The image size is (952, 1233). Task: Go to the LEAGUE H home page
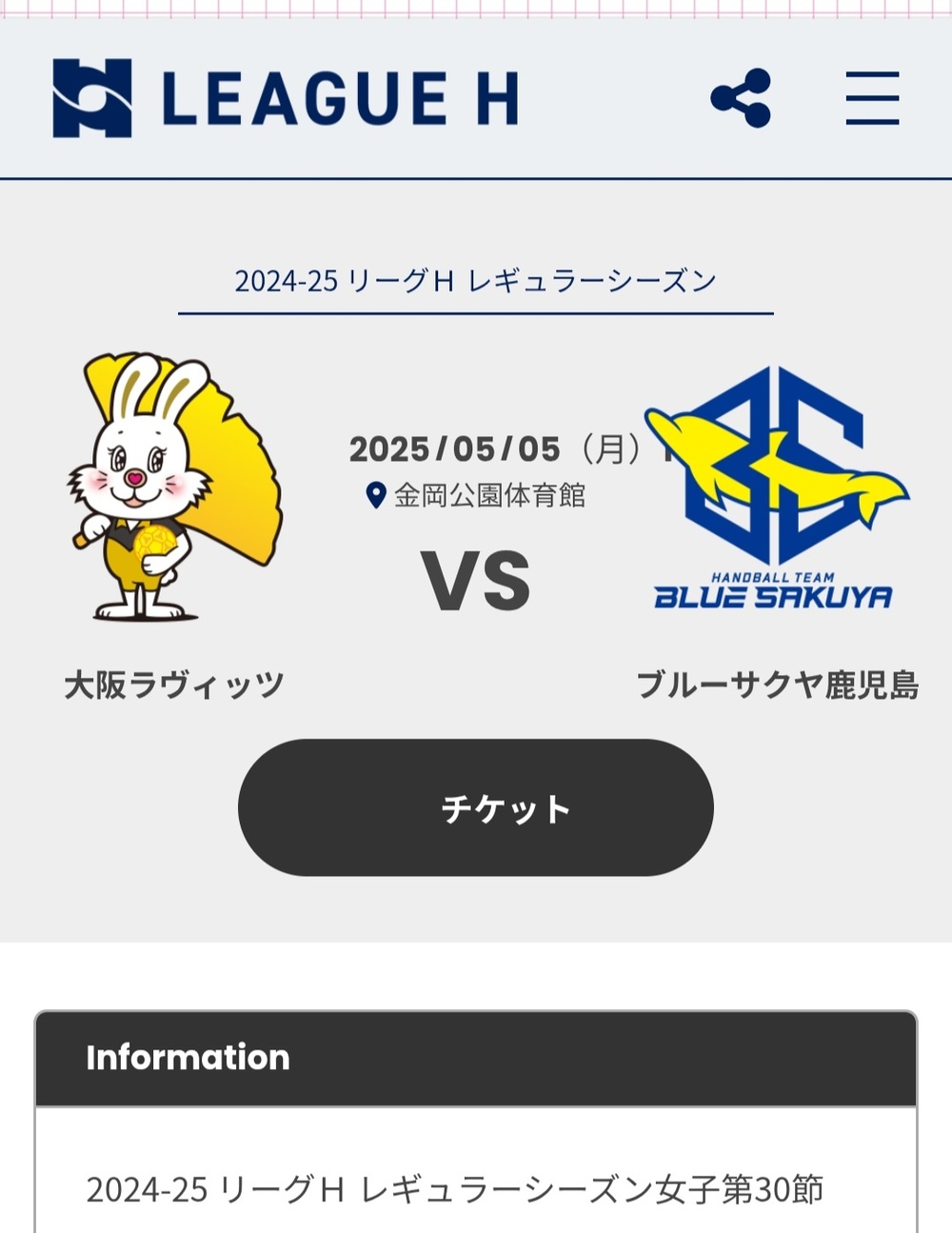[286, 98]
